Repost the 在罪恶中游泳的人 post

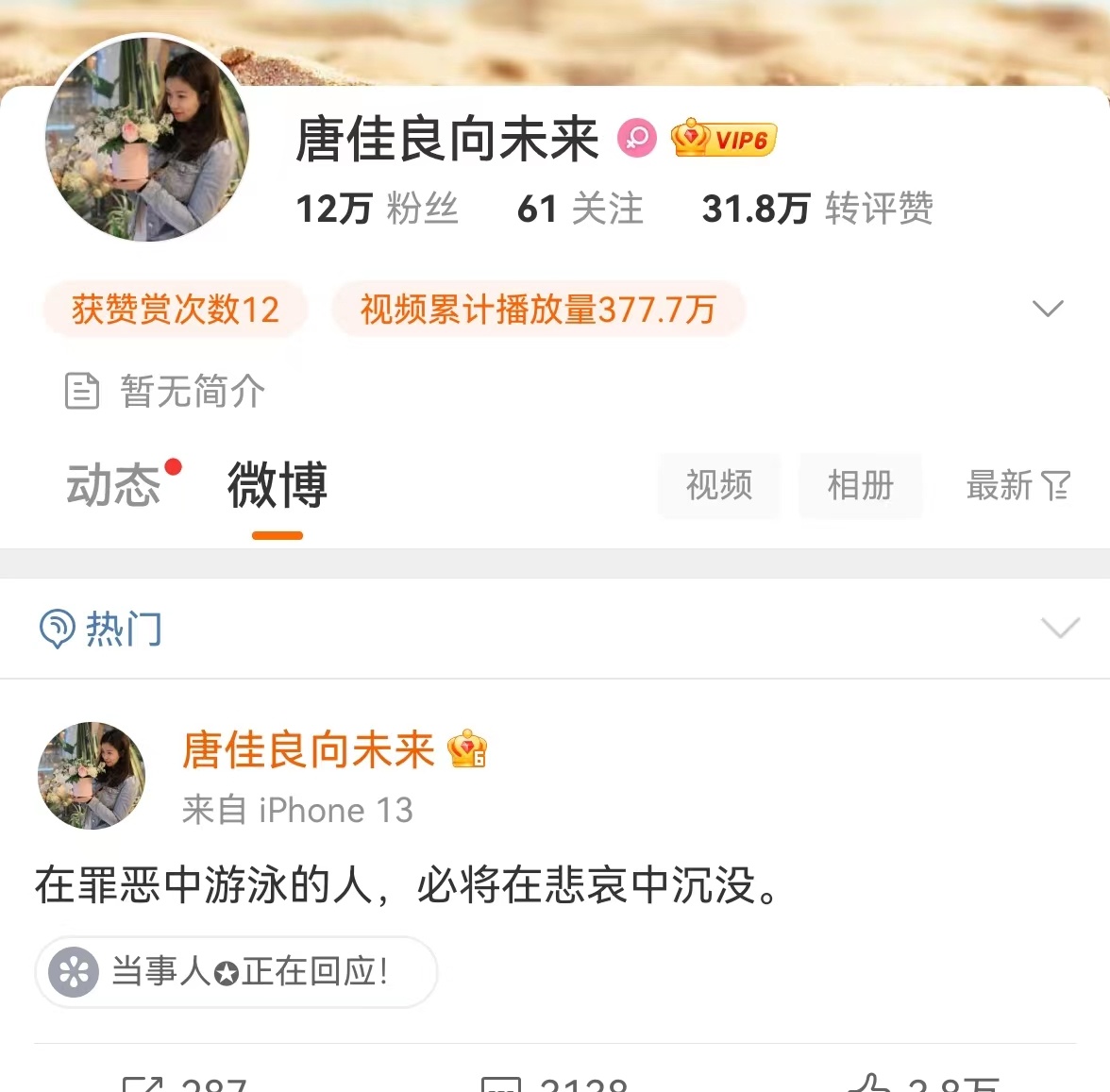click(187, 1084)
